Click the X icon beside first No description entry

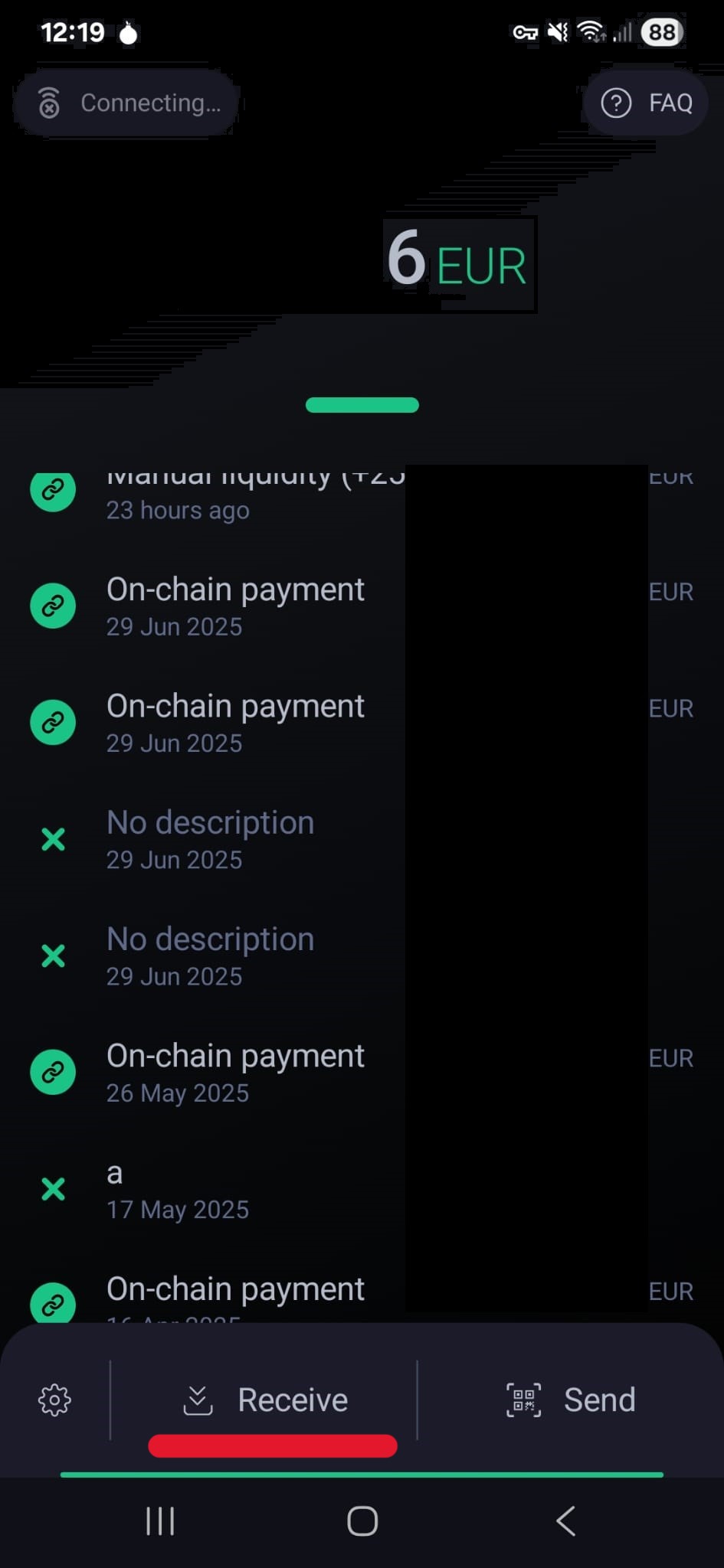point(52,839)
